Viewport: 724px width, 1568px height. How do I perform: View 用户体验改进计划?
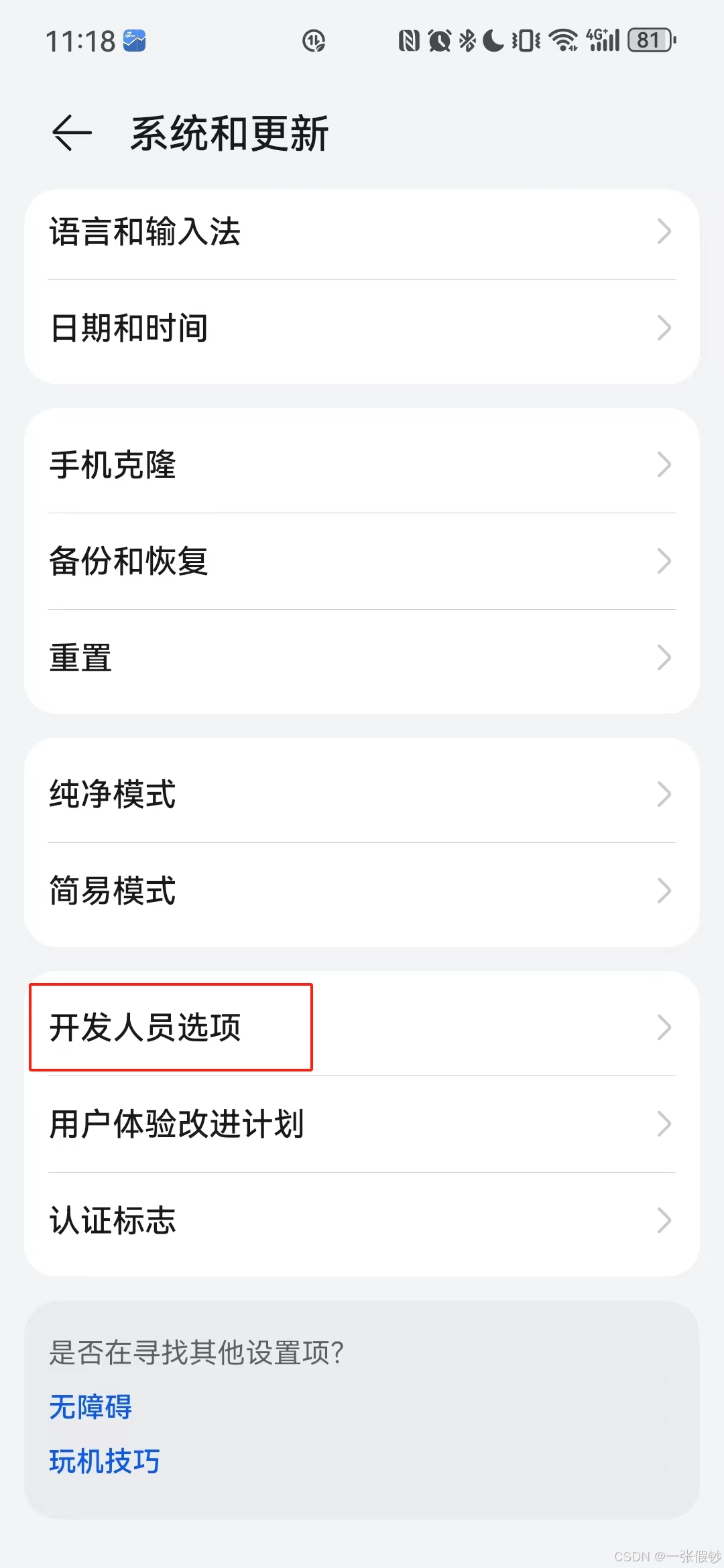pyautogui.click(x=362, y=1124)
